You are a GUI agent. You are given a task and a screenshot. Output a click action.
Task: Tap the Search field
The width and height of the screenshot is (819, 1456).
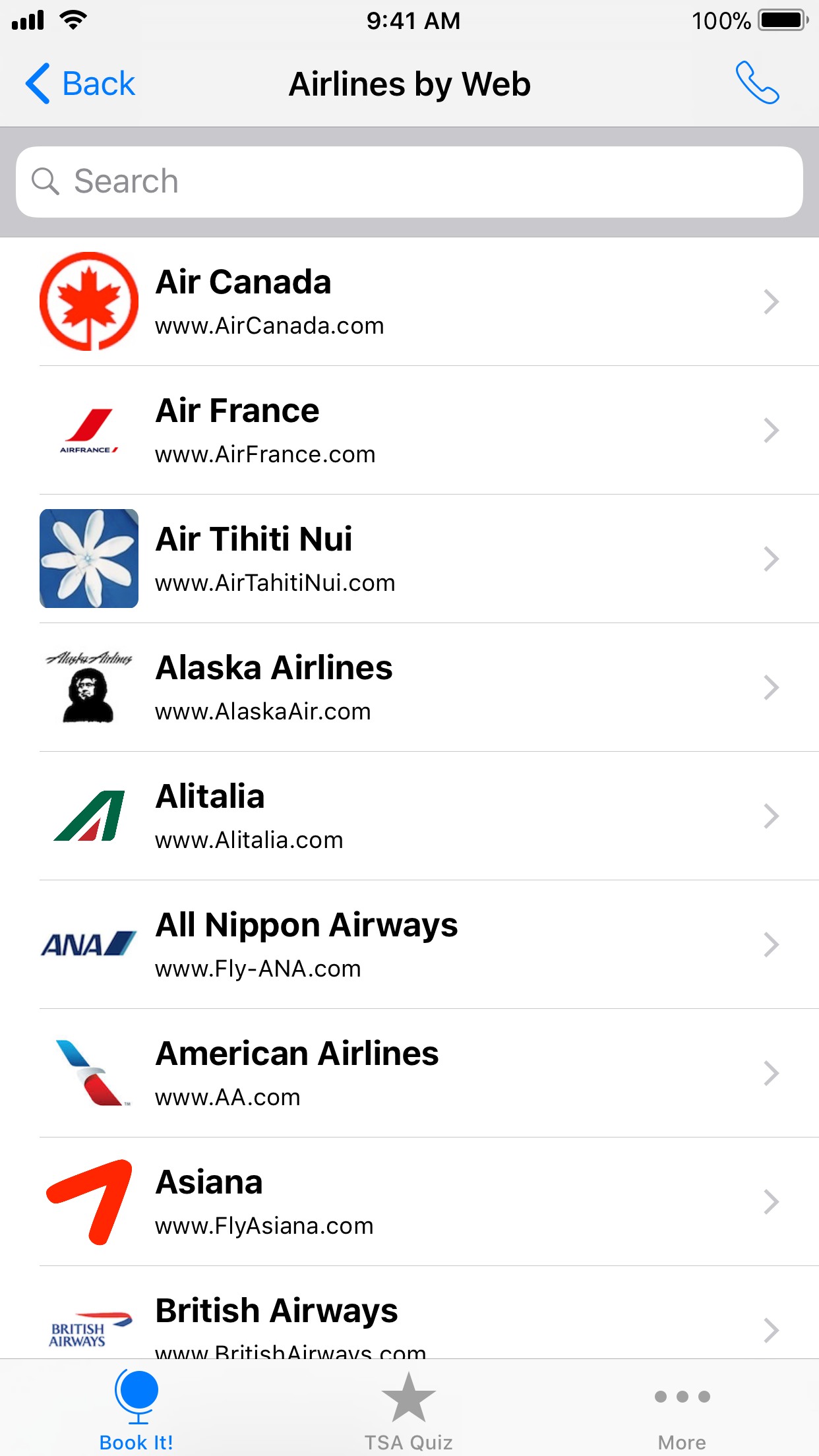click(409, 181)
